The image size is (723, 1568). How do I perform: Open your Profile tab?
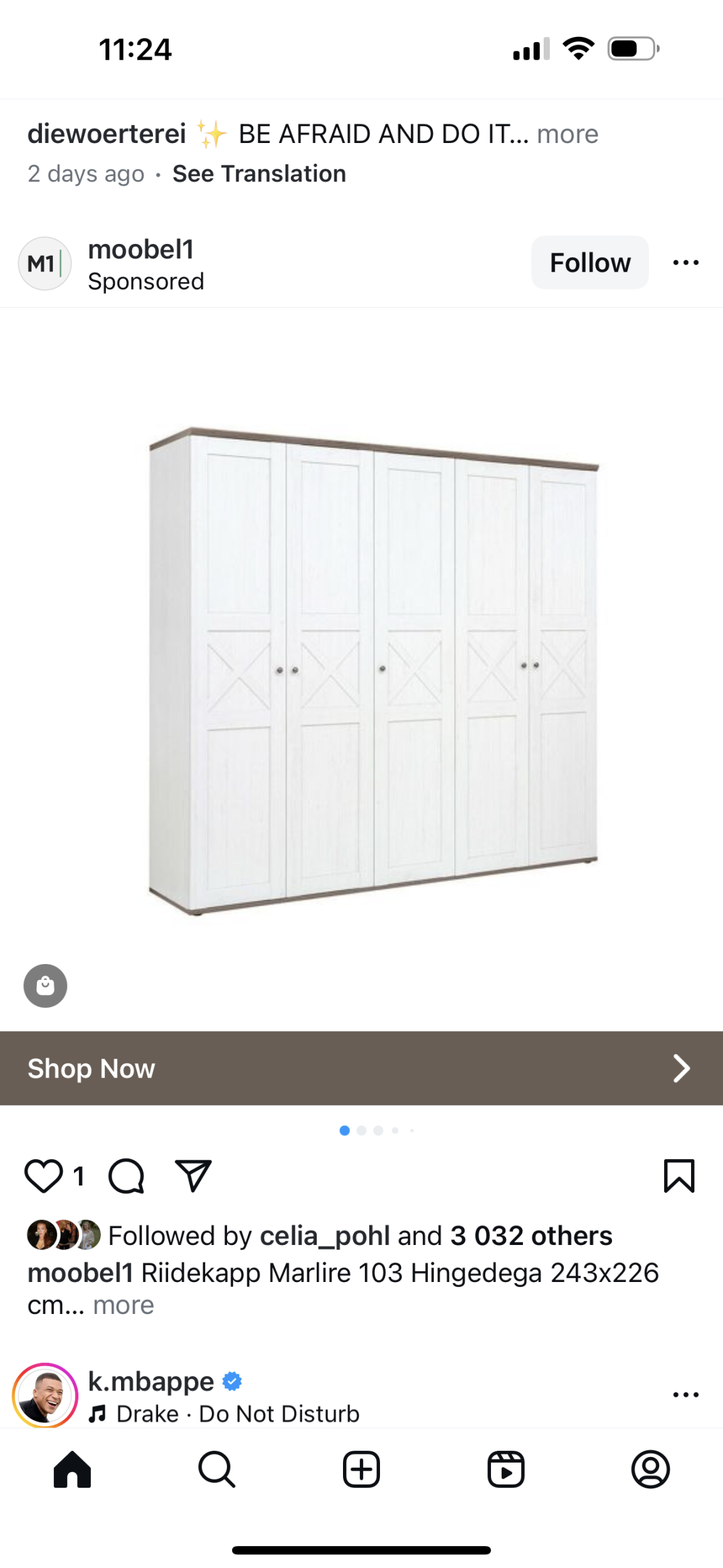click(x=650, y=1469)
